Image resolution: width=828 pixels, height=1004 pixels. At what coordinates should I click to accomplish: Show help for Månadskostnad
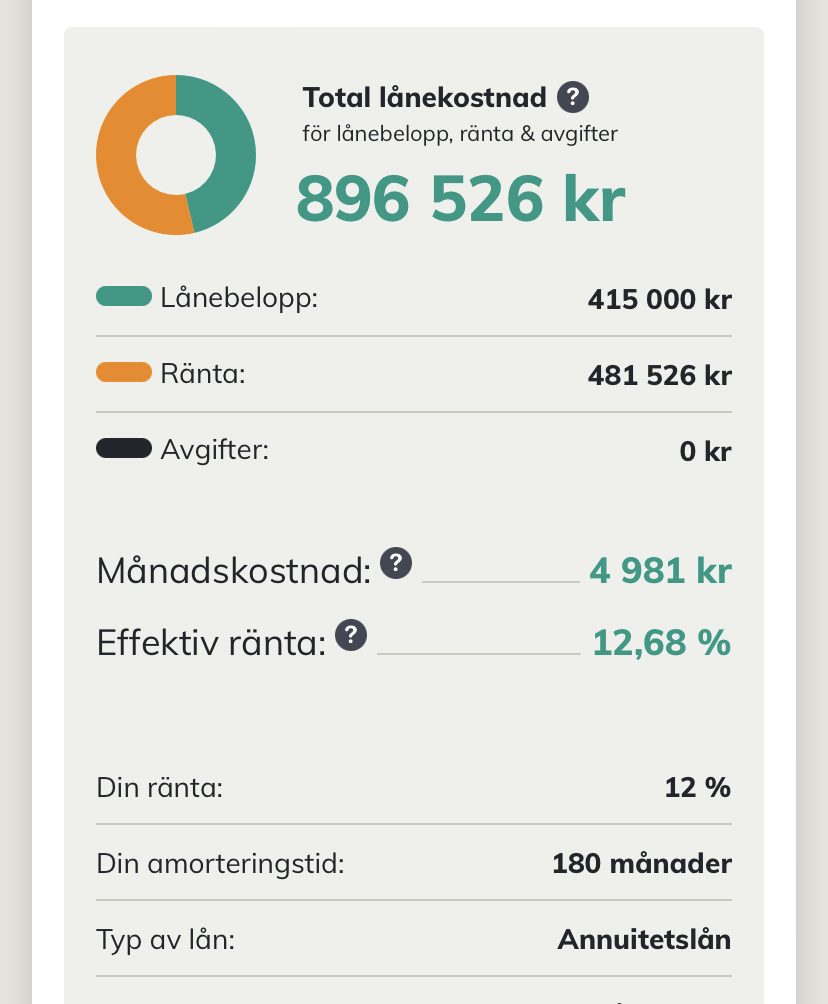pos(396,564)
